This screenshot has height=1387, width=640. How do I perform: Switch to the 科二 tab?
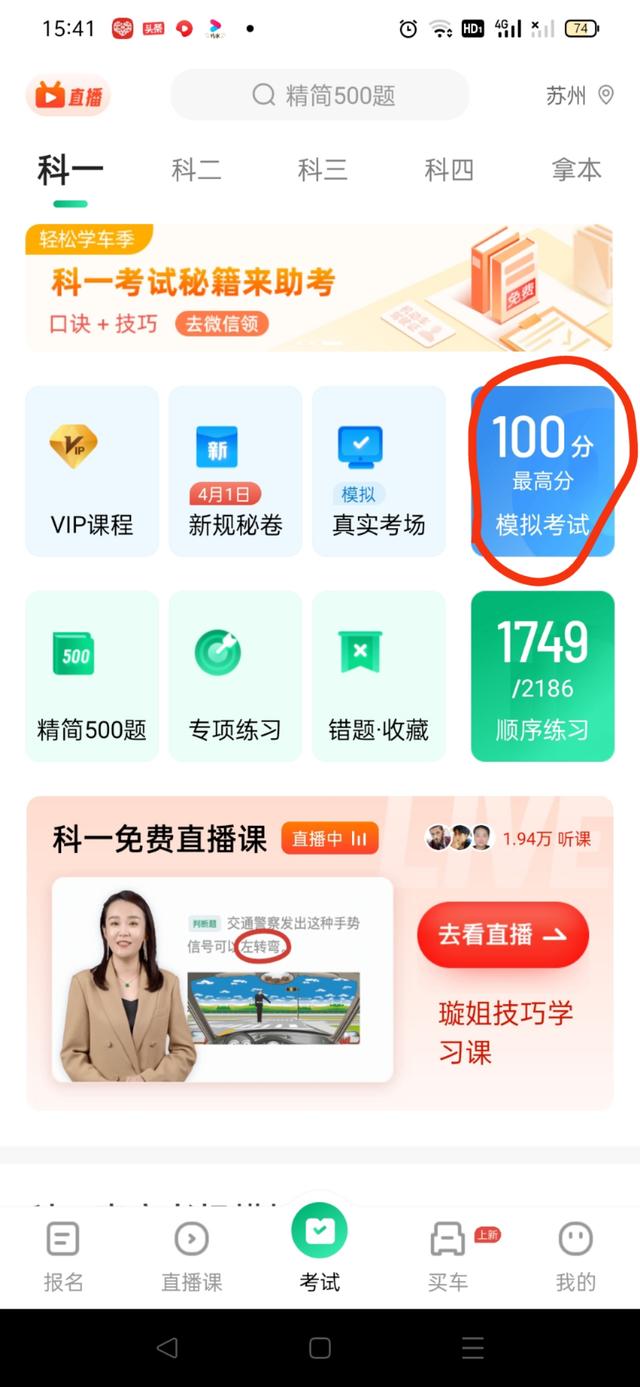click(196, 170)
